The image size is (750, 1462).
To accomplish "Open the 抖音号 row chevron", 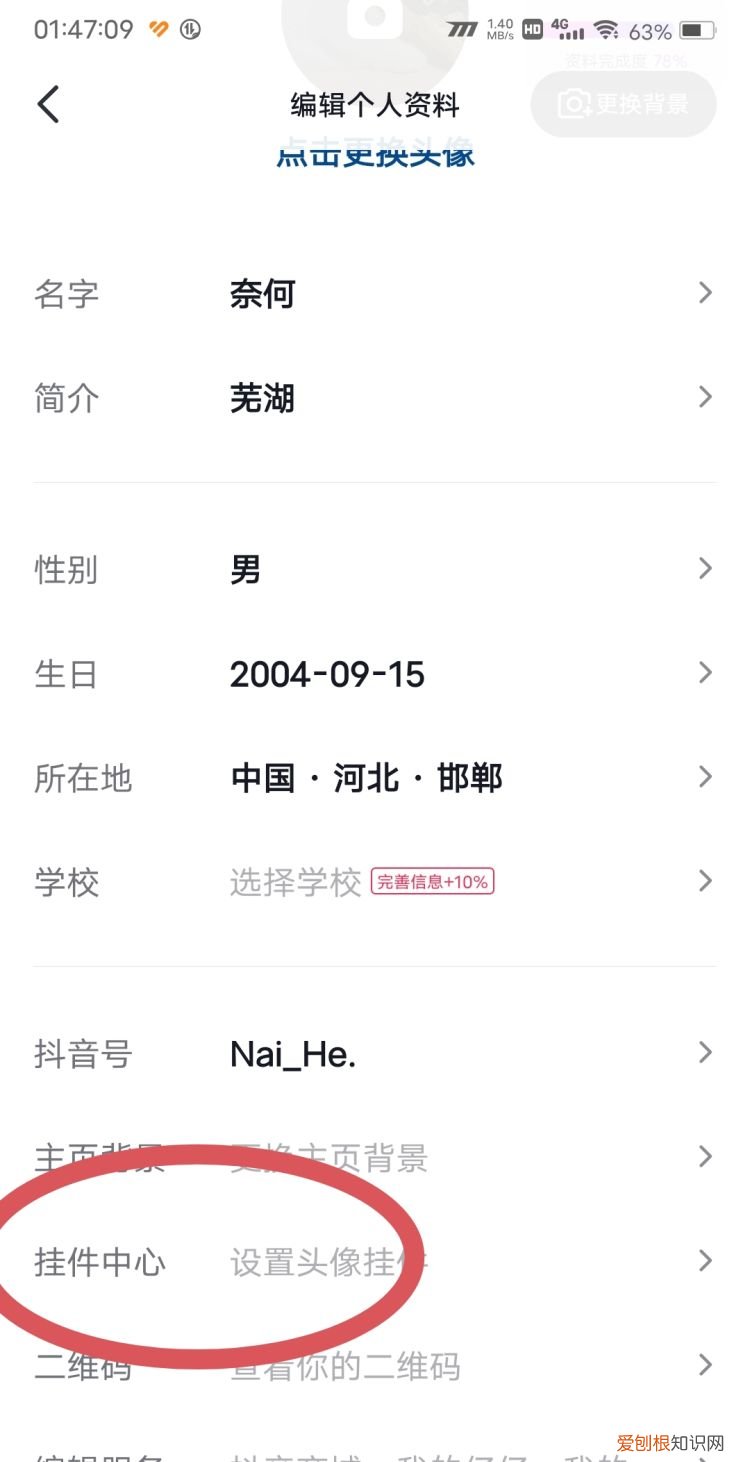I will click(704, 1052).
